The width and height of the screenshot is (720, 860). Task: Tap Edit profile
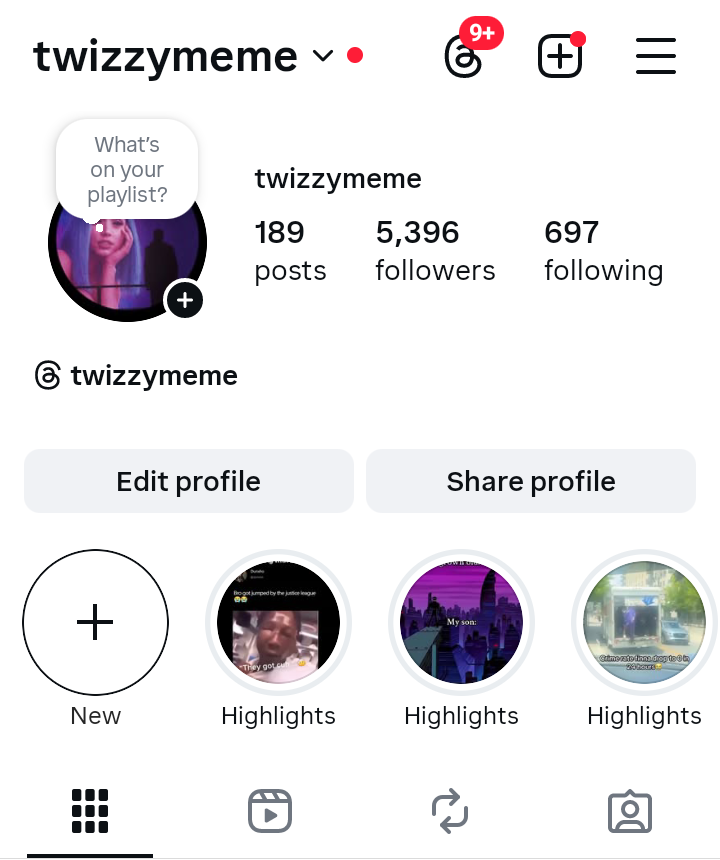189,481
